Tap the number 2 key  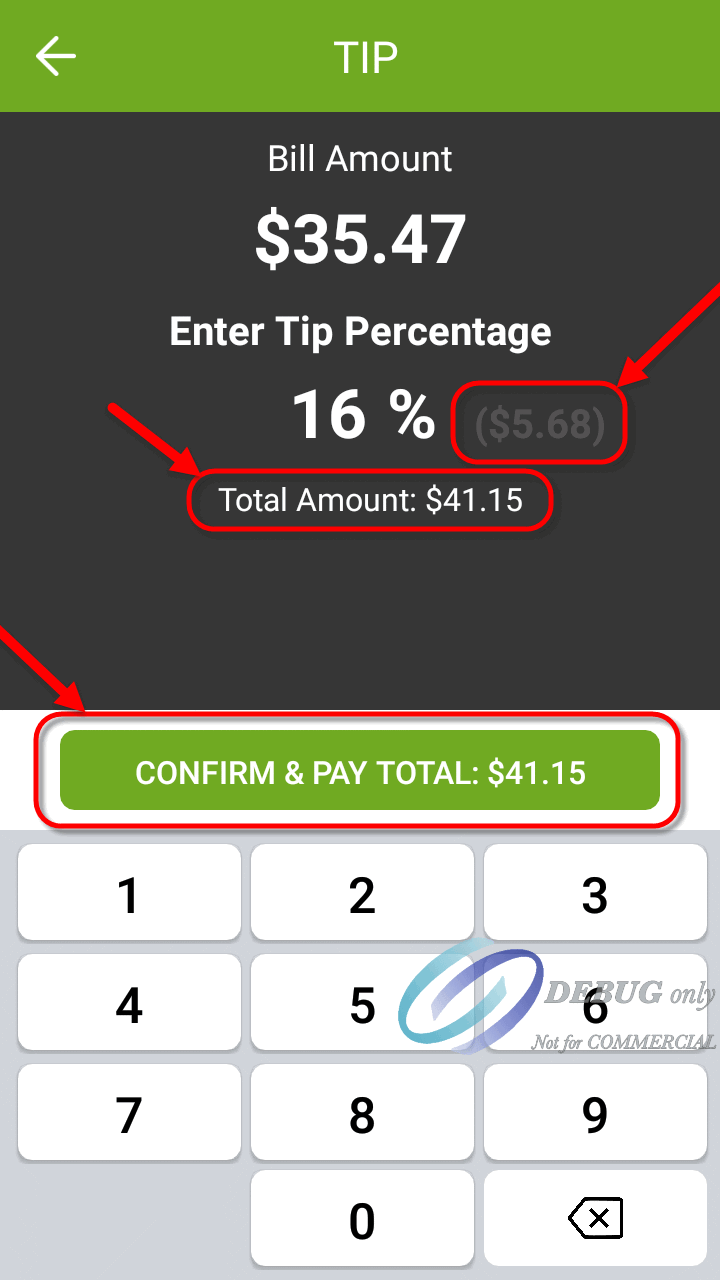coord(362,893)
